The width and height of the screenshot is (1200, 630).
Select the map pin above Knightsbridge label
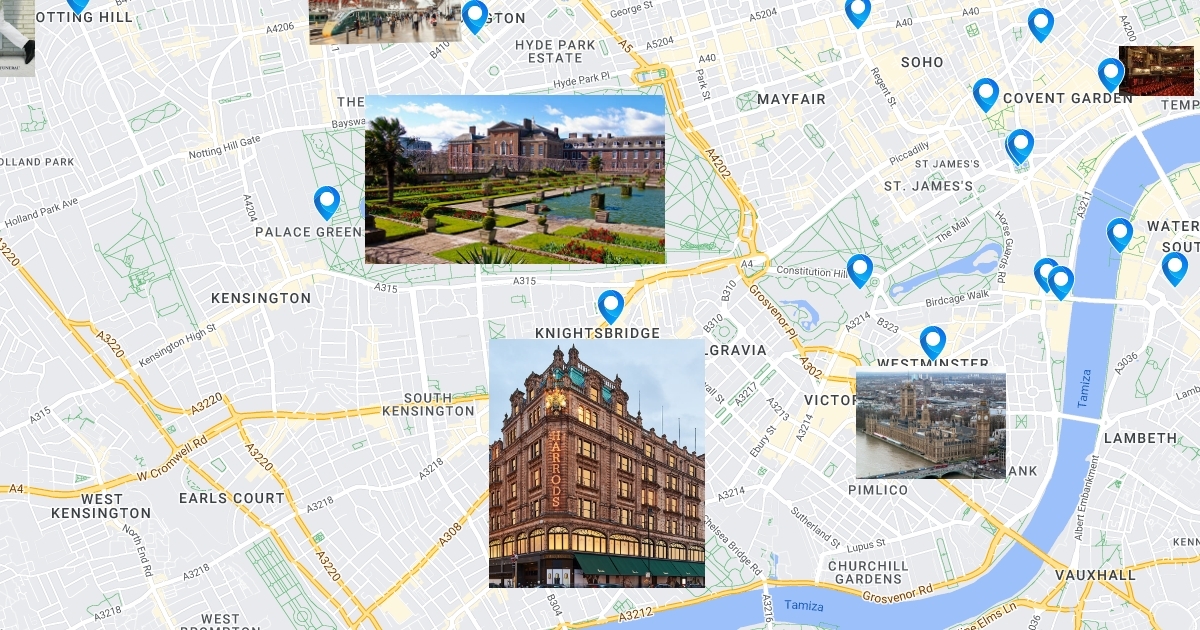point(610,305)
